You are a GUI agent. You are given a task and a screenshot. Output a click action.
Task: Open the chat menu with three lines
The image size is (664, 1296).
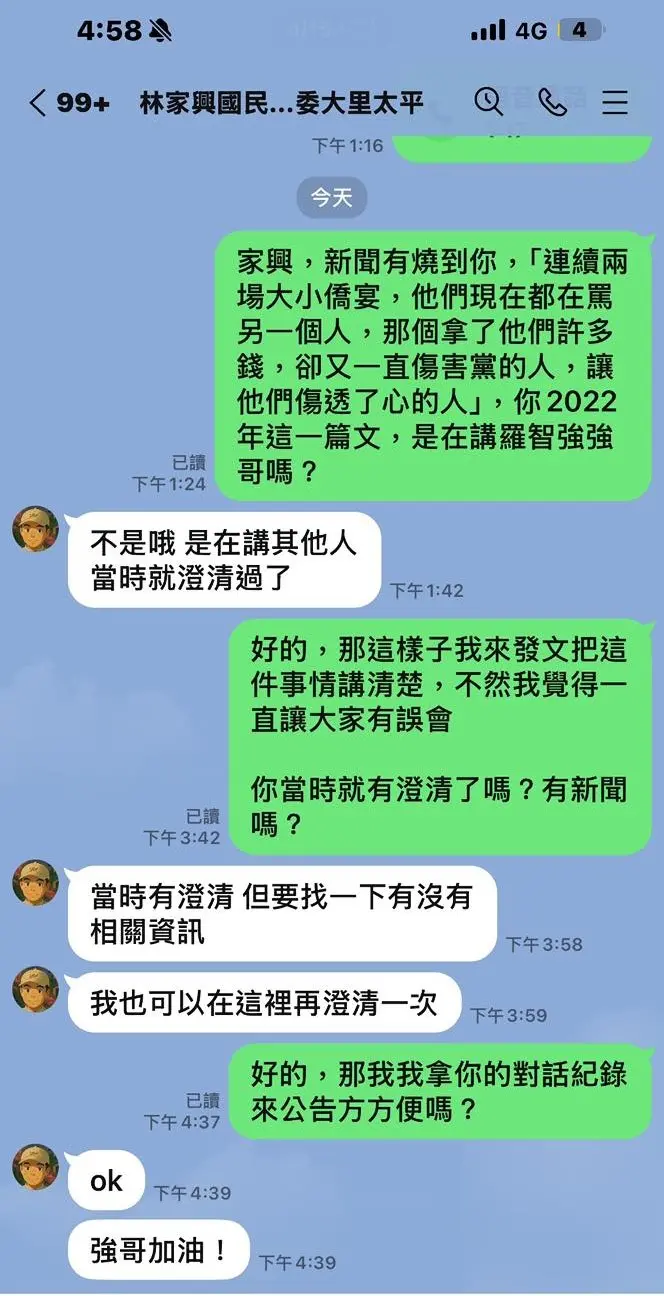[615, 102]
